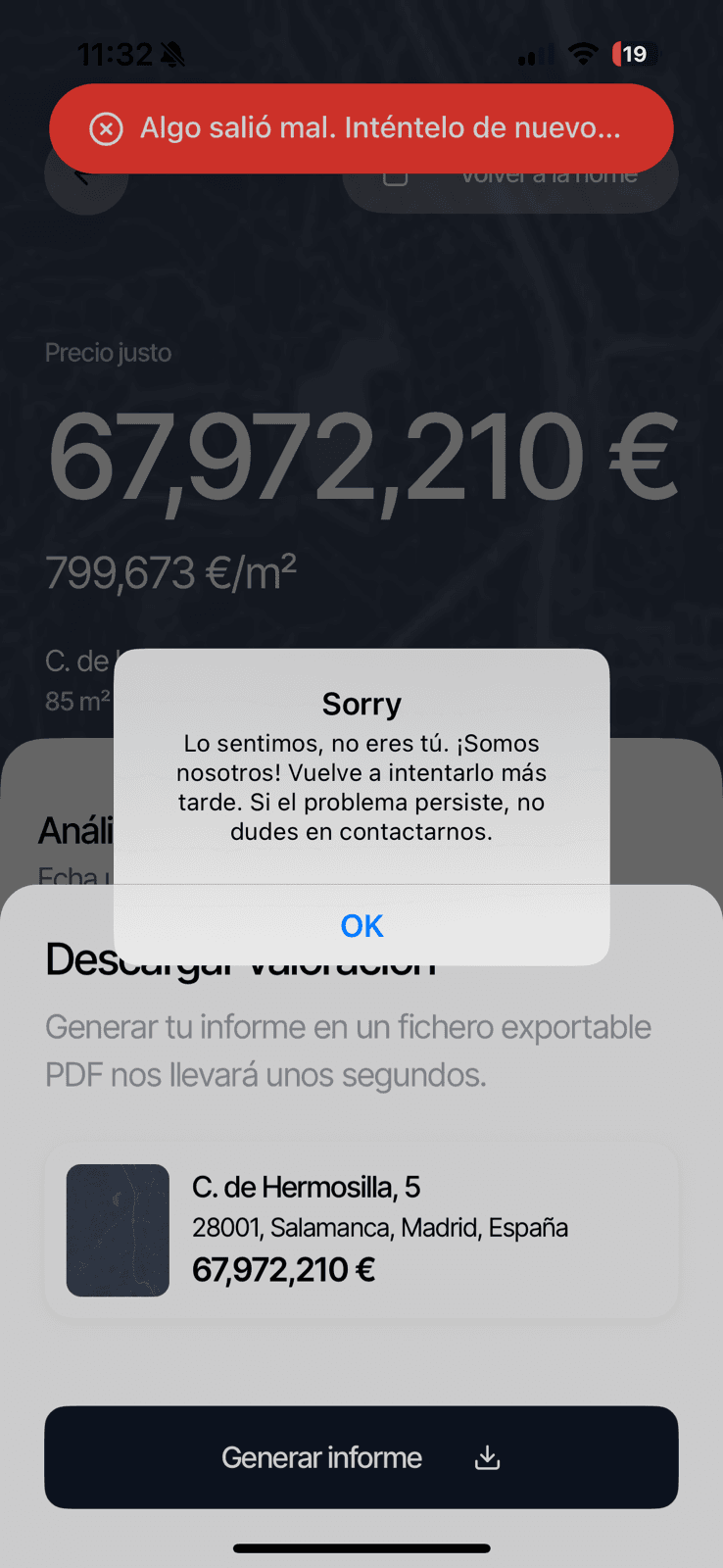Dismiss the red error toast
This screenshot has height=1568, width=723.
click(x=106, y=128)
